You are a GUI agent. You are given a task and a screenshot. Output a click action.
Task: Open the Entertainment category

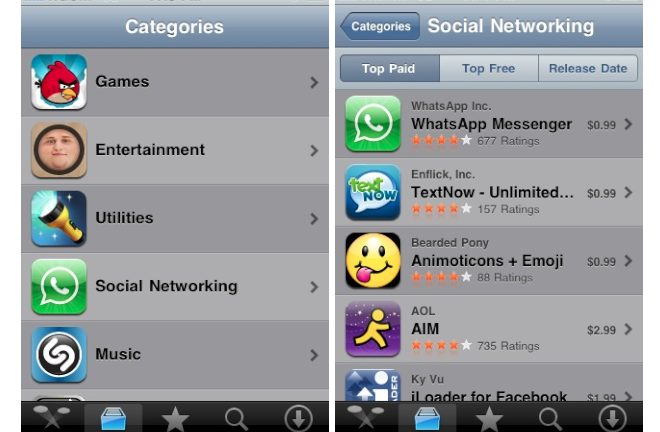click(x=175, y=150)
